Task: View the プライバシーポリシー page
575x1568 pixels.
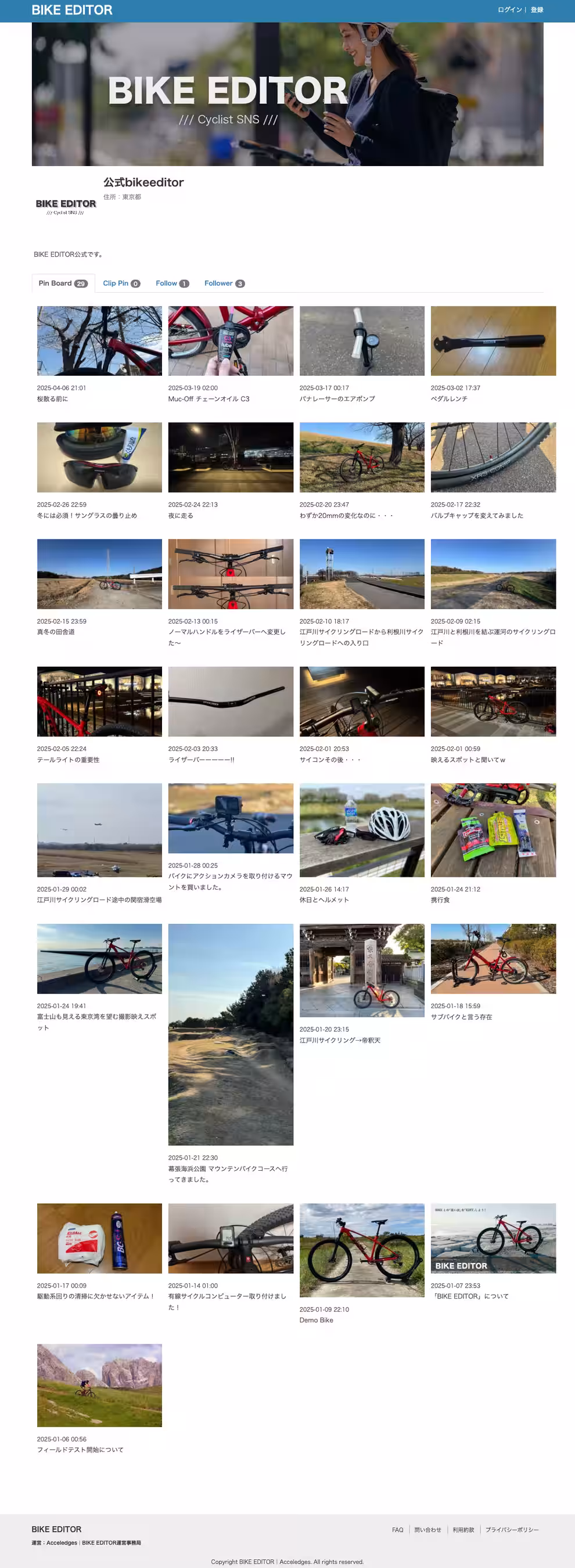Action: [512, 1530]
